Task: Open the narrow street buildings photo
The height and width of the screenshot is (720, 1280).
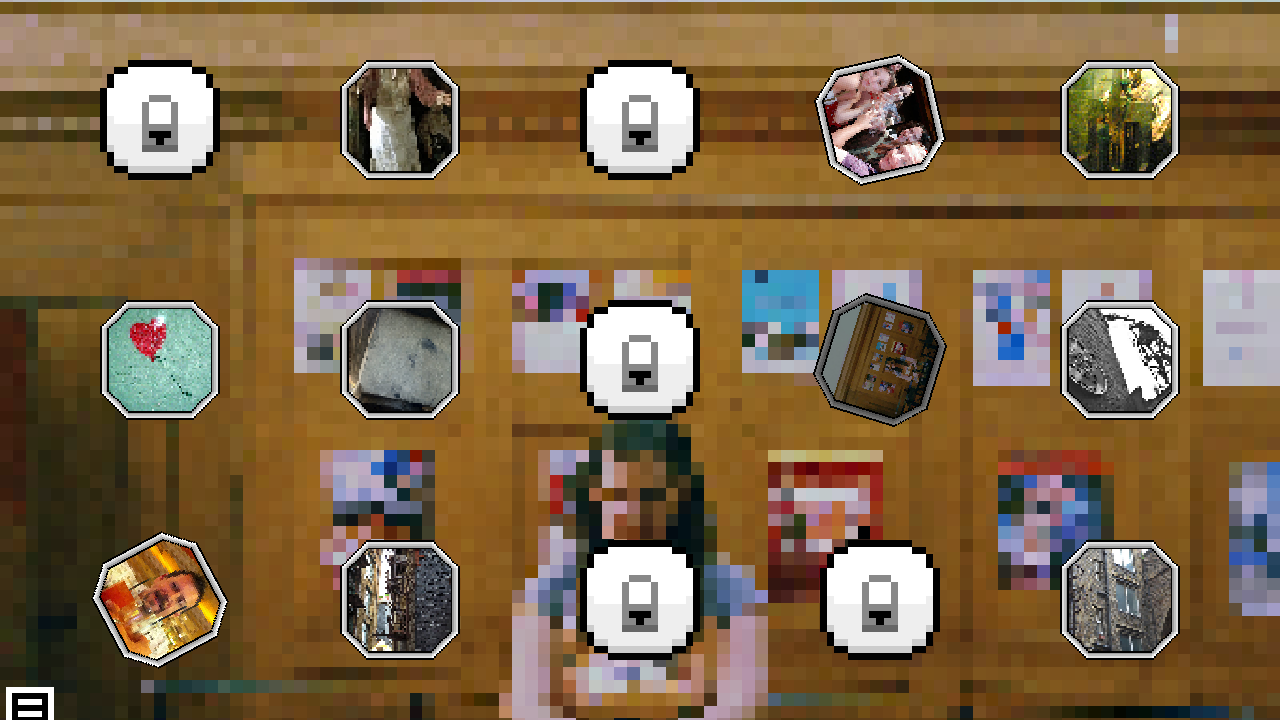Action: (x=400, y=600)
